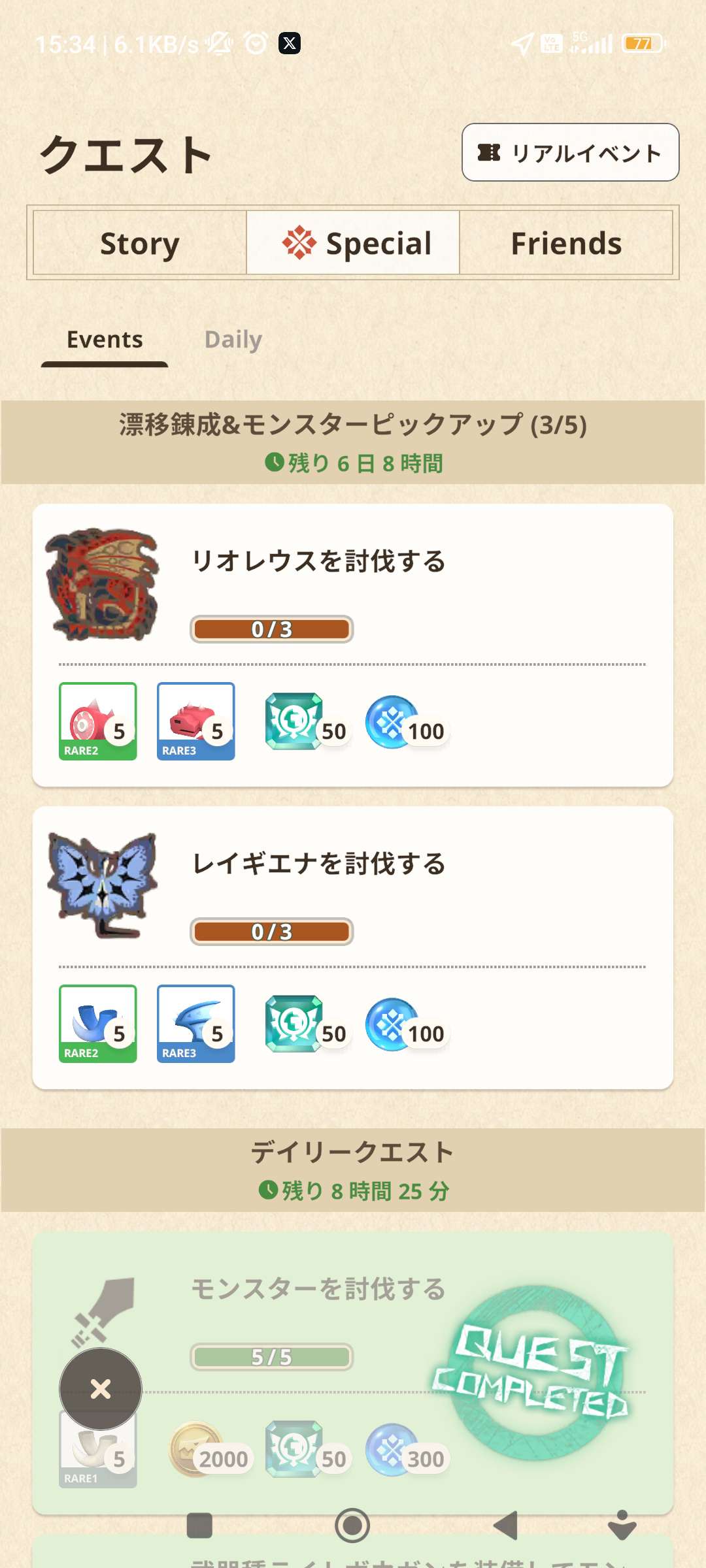Tap the RARE3 reward item under リオレウス quest
The image size is (706, 1568).
(195, 721)
